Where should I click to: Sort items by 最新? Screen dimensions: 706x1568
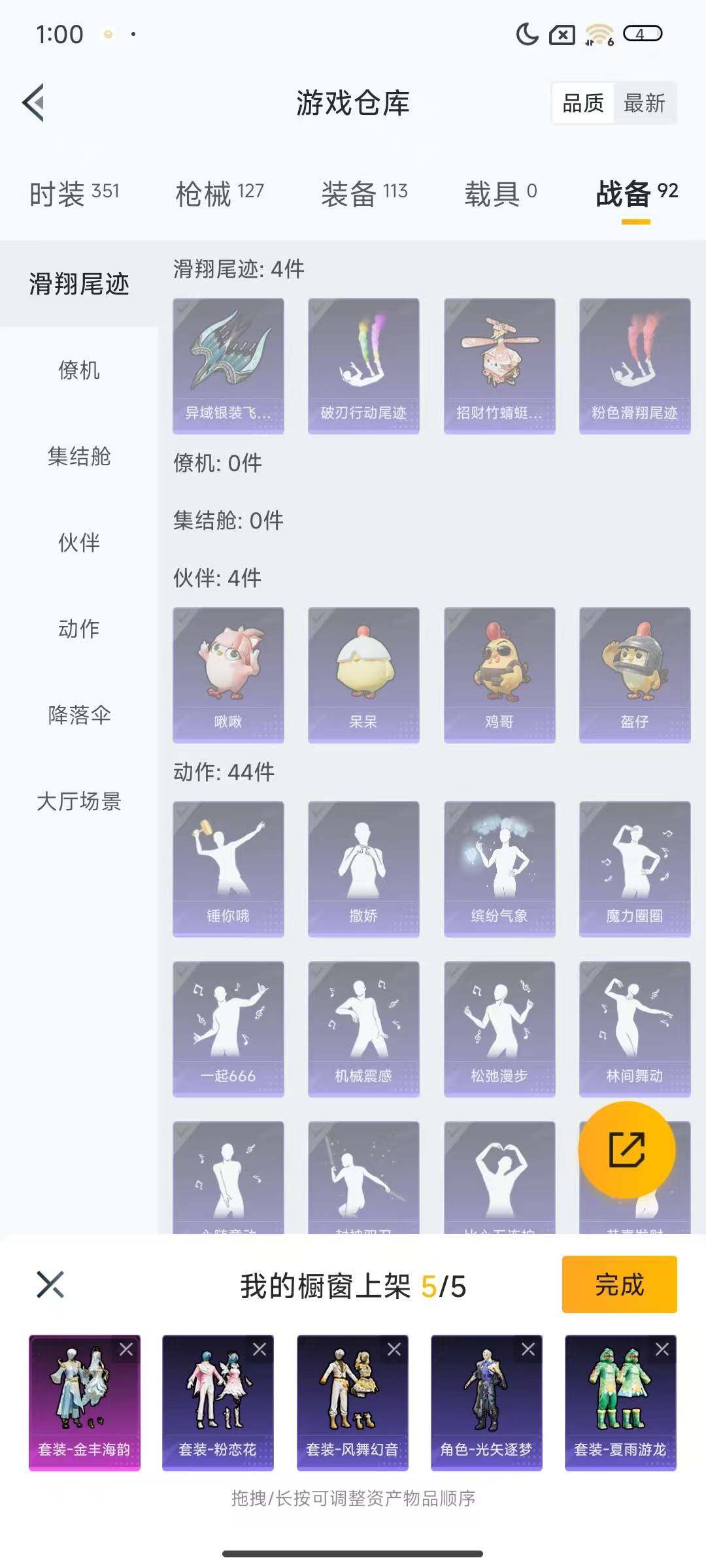(x=644, y=103)
